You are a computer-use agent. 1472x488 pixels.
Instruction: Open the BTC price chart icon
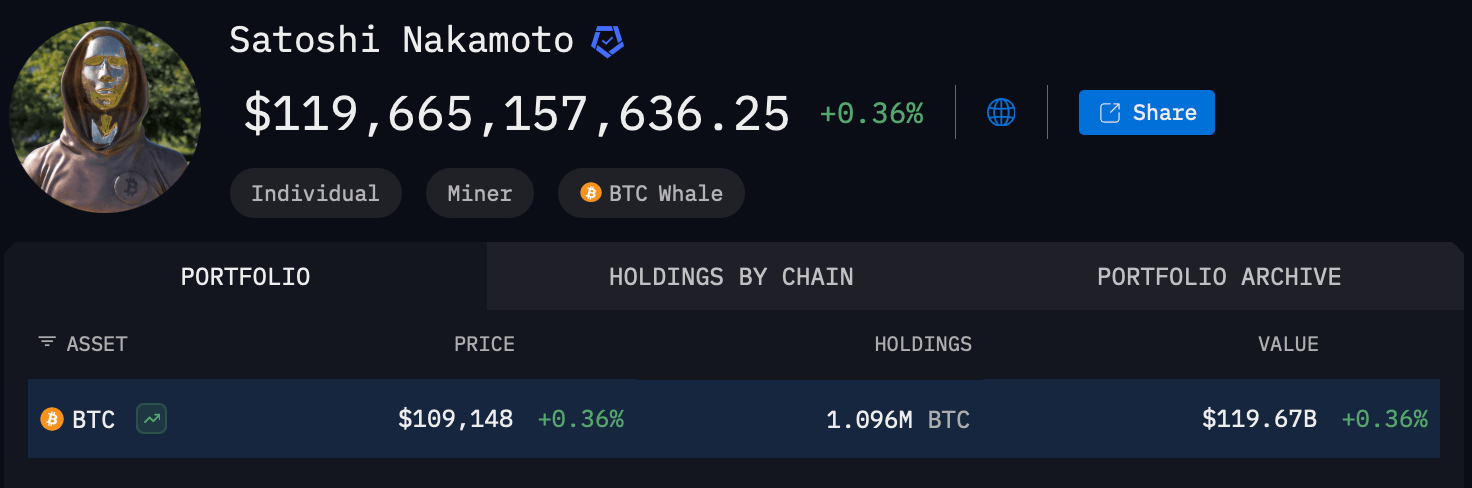[152, 419]
